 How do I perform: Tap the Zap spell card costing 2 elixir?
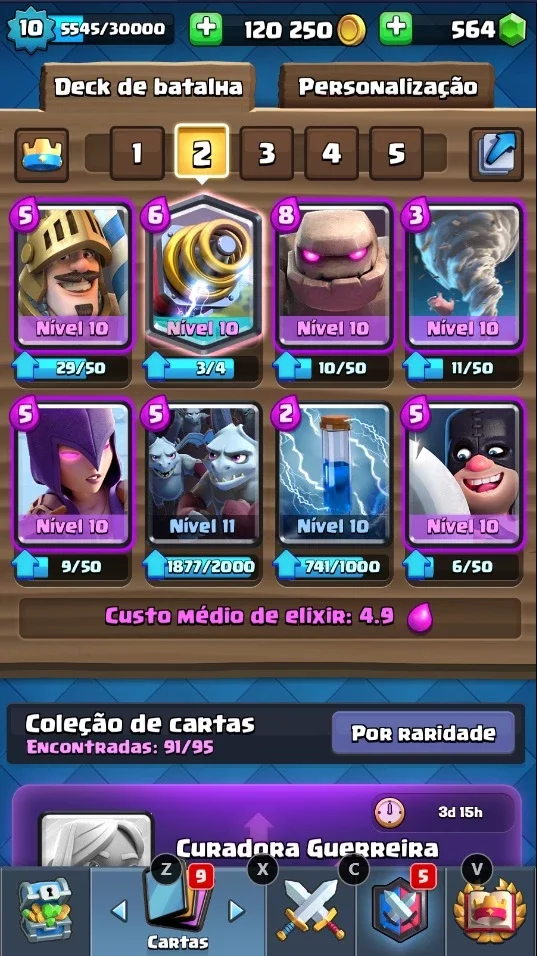(x=333, y=474)
